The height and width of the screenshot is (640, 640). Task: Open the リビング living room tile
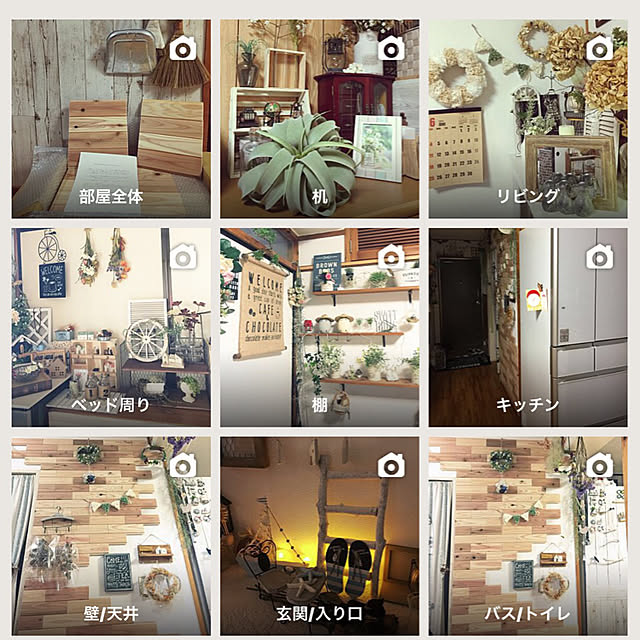(528, 120)
